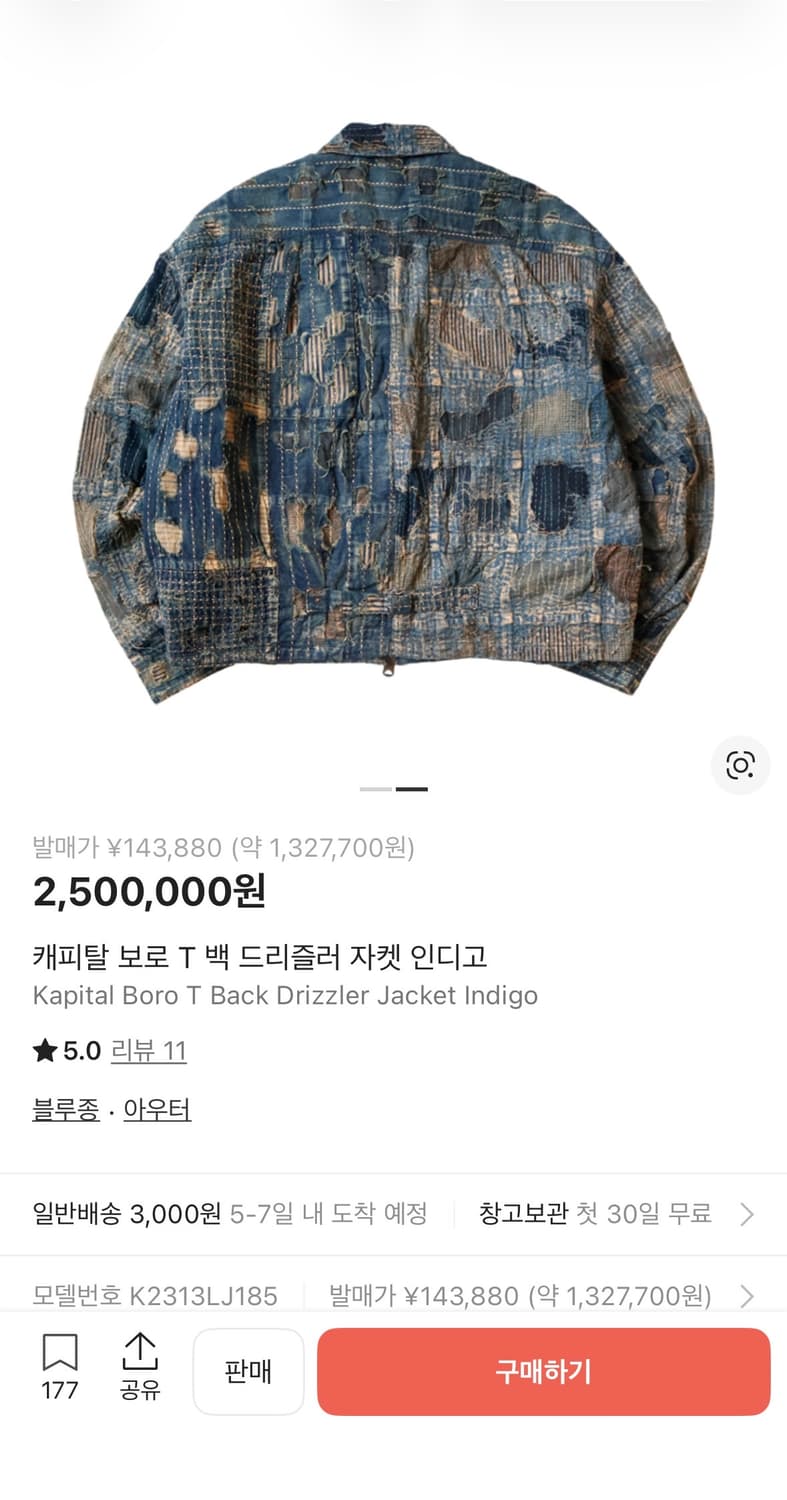Open the image visual search lens icon

(740, 765)
